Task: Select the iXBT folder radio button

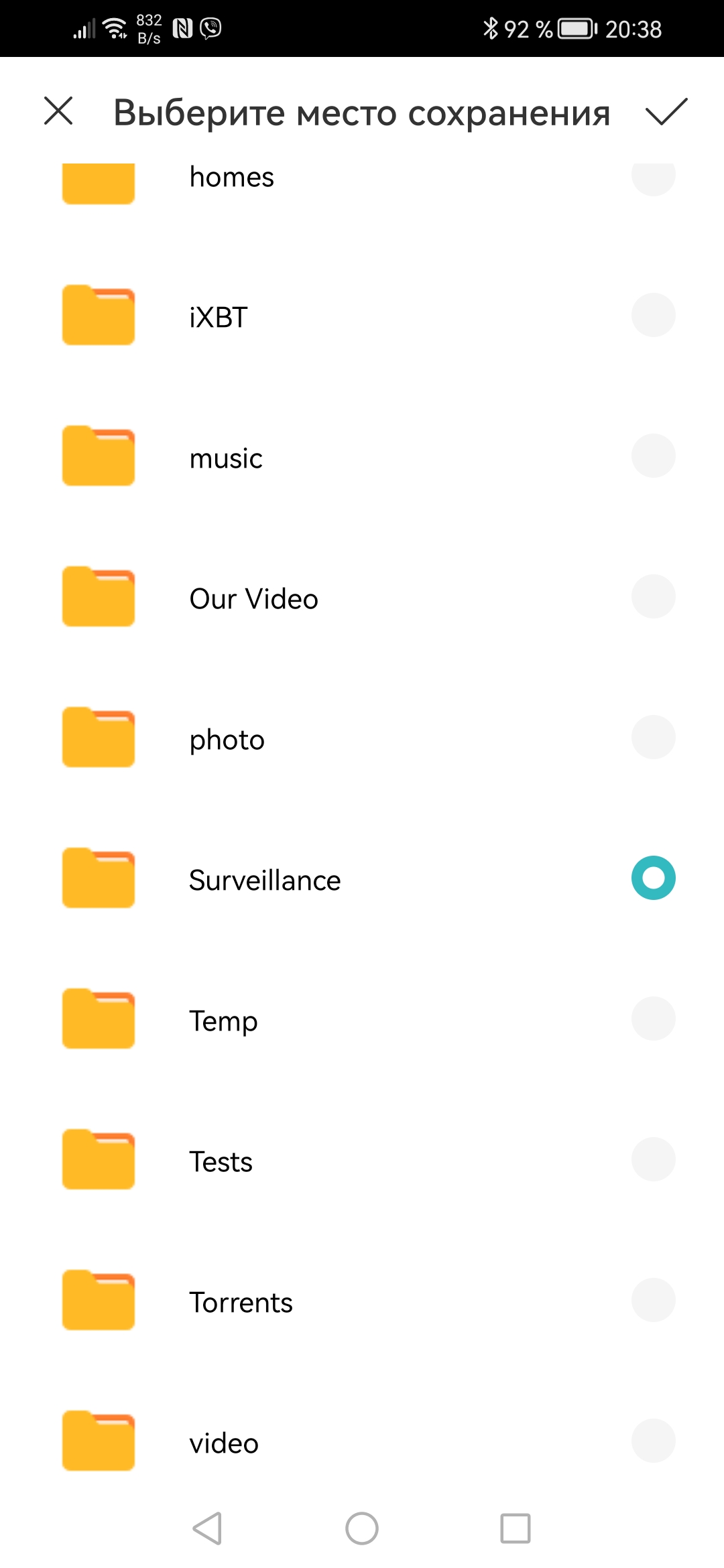Action: pyautogui.click(x=653, y=315)
